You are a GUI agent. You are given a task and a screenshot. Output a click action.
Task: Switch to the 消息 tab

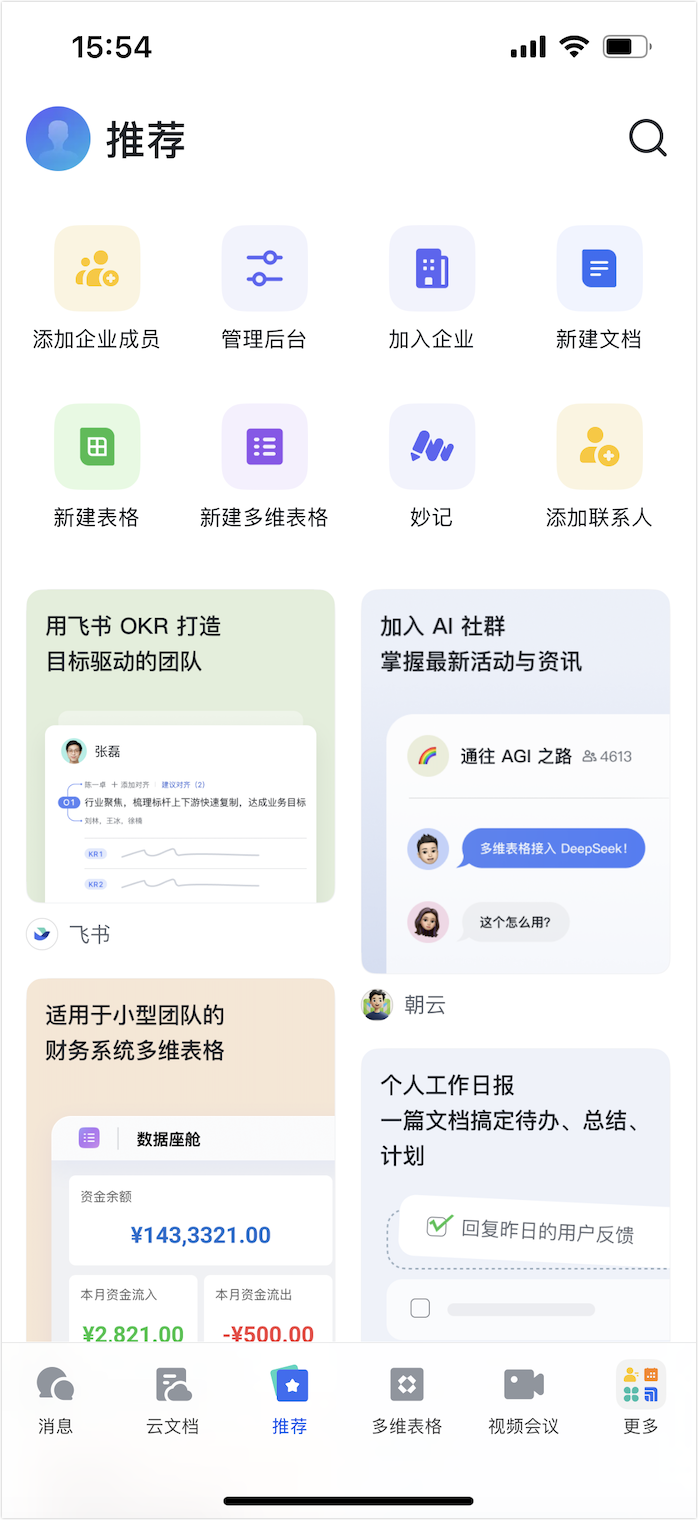click(55, 1398)
